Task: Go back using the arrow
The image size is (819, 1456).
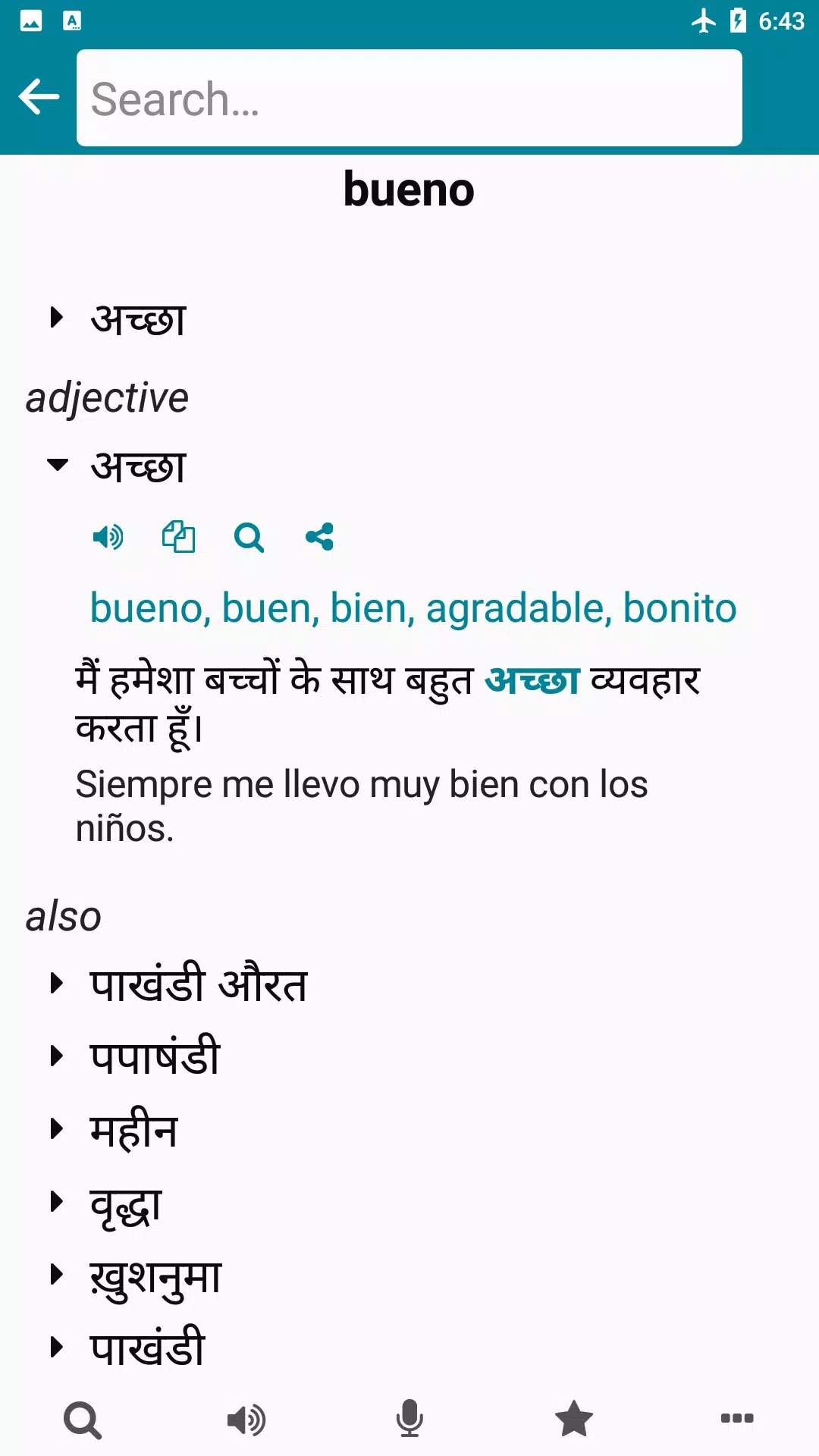Action: (39, 97)
